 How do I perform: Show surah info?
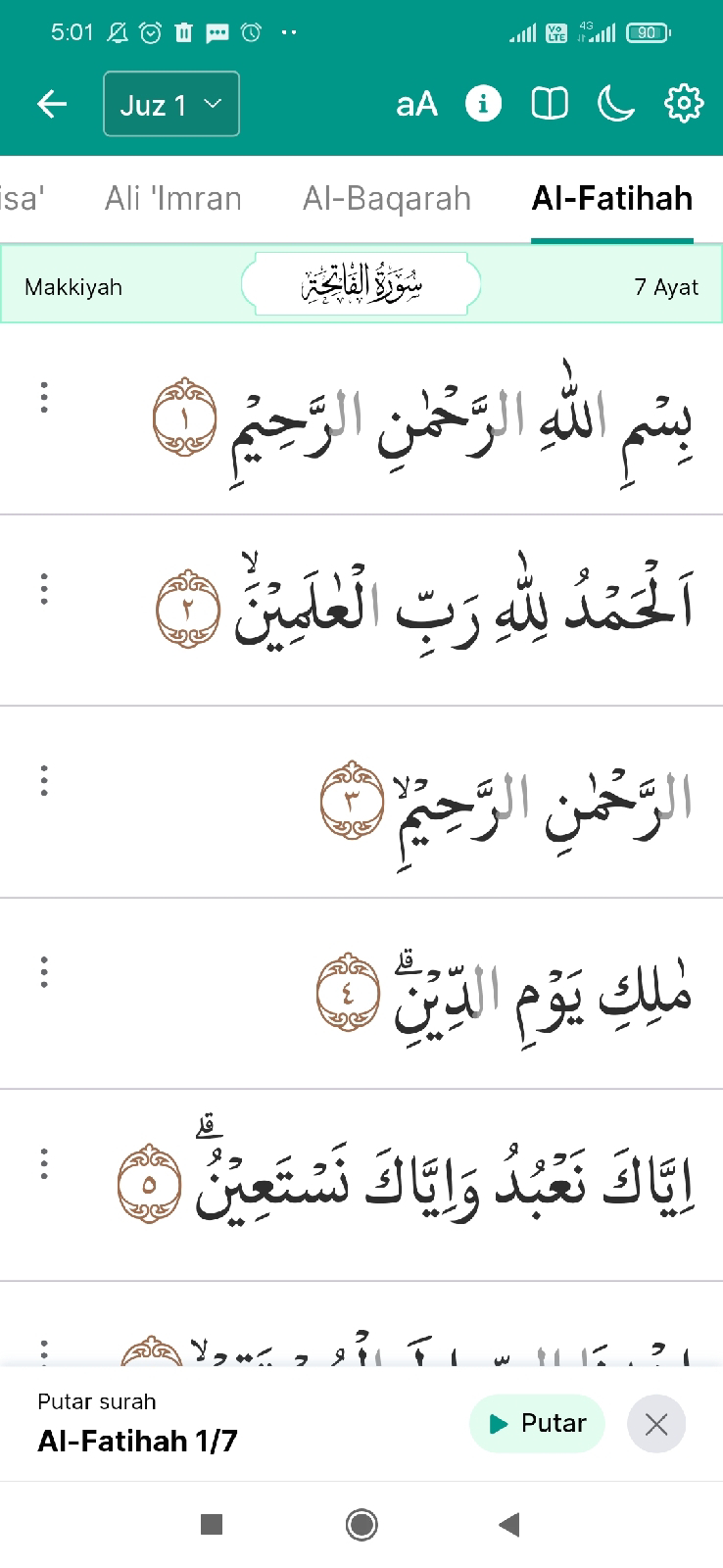click(x=483, y=104)
